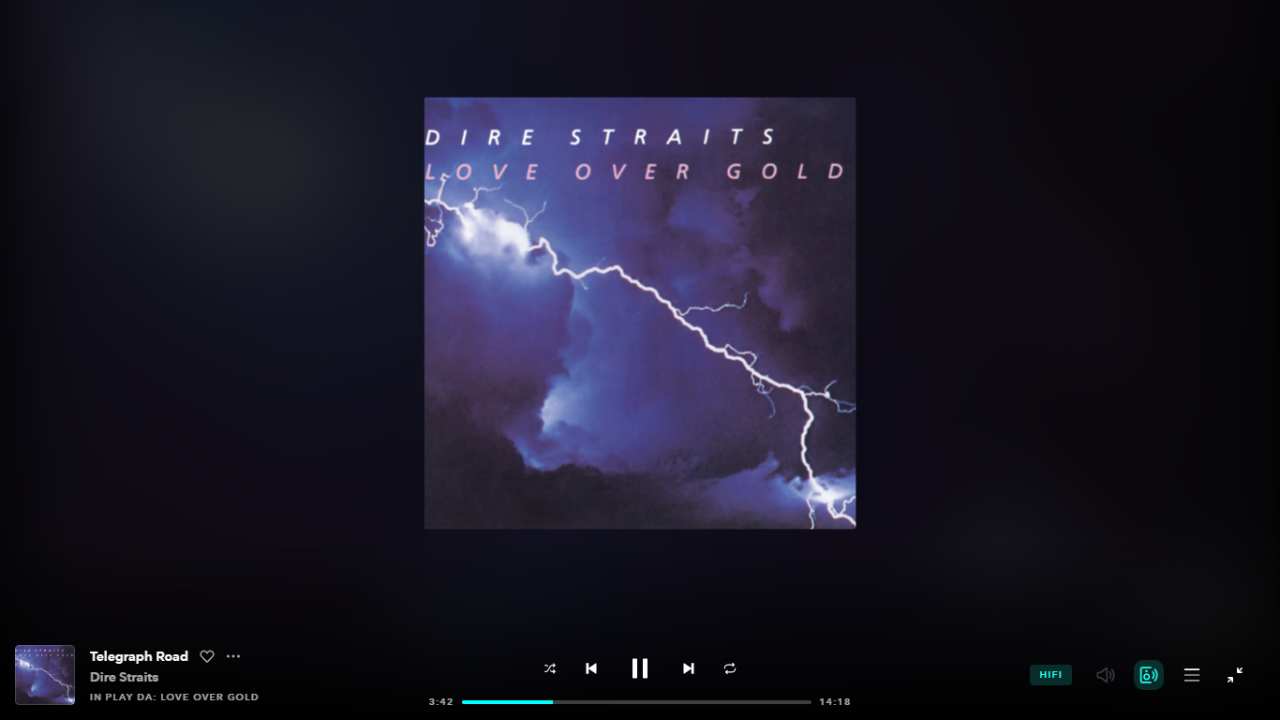This screenshot has width=1280, height=720.
Task: Add Telegraph Road to favorites
Action: [207, 656]
